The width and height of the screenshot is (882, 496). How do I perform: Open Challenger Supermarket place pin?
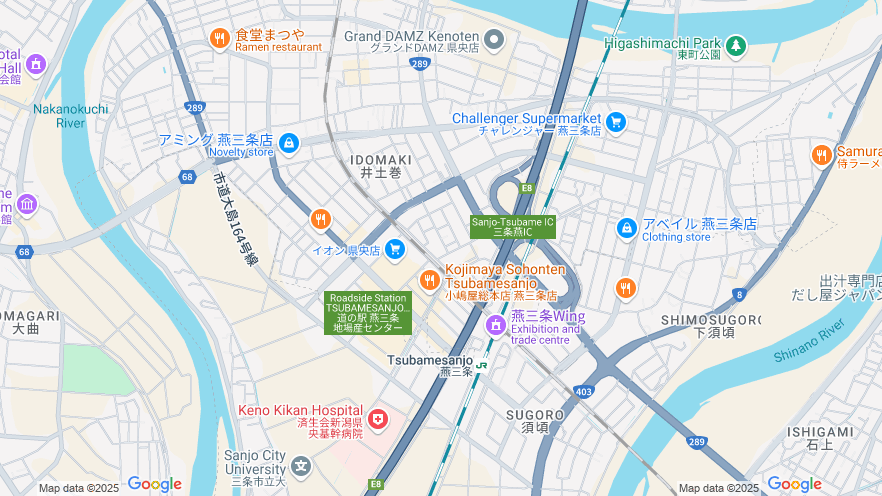pos(616,122)
